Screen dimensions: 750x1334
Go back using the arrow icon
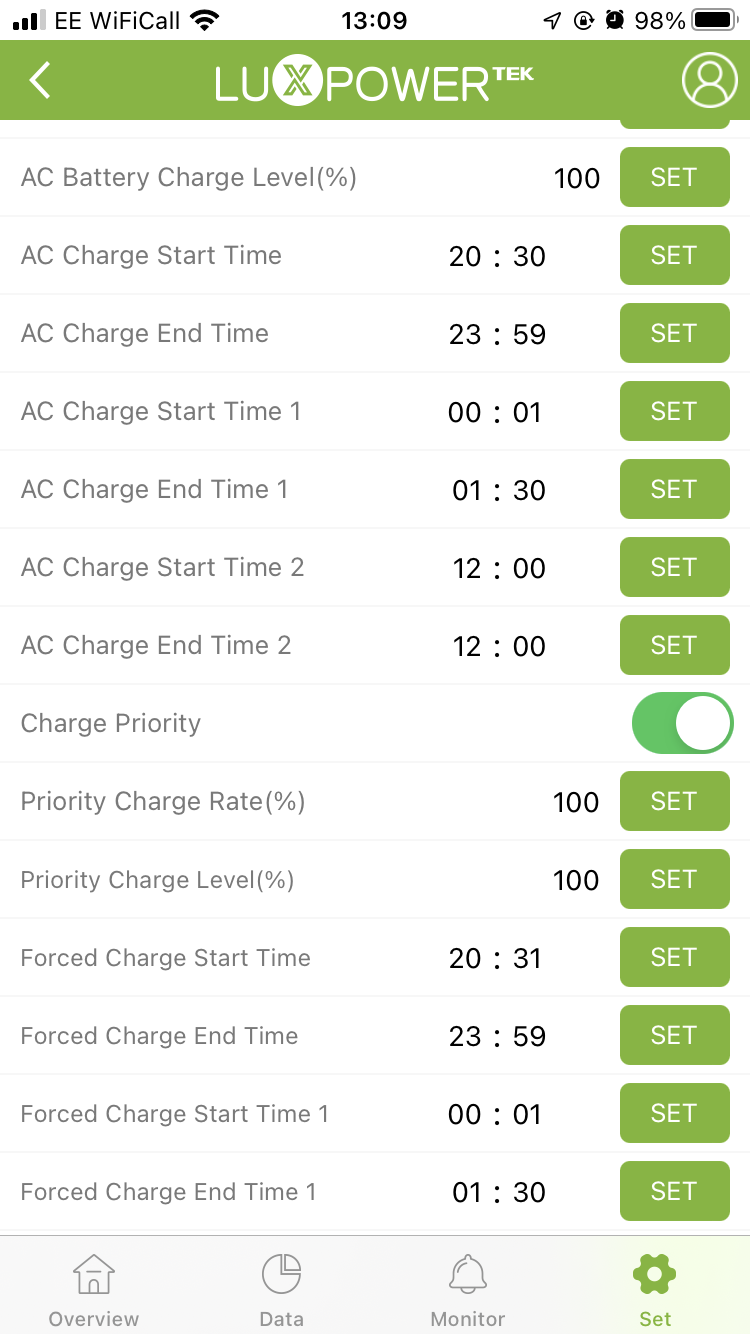pos(40,80)
